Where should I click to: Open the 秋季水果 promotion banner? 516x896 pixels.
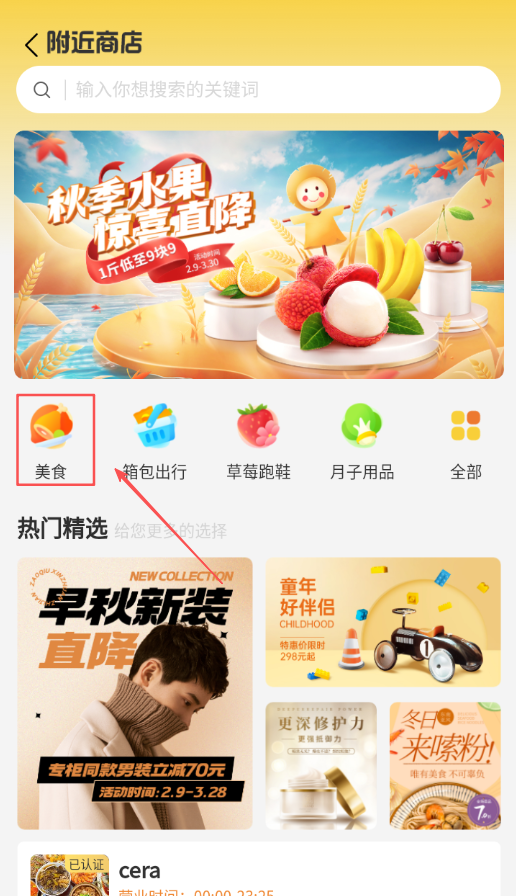point(259,255)
